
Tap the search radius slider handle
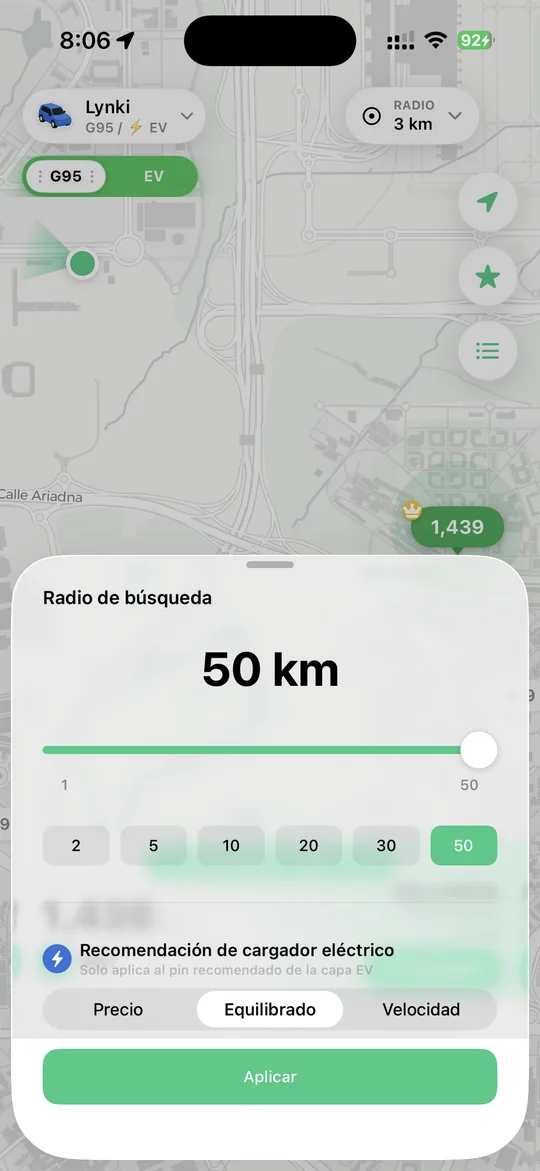[x=479, y=750]
